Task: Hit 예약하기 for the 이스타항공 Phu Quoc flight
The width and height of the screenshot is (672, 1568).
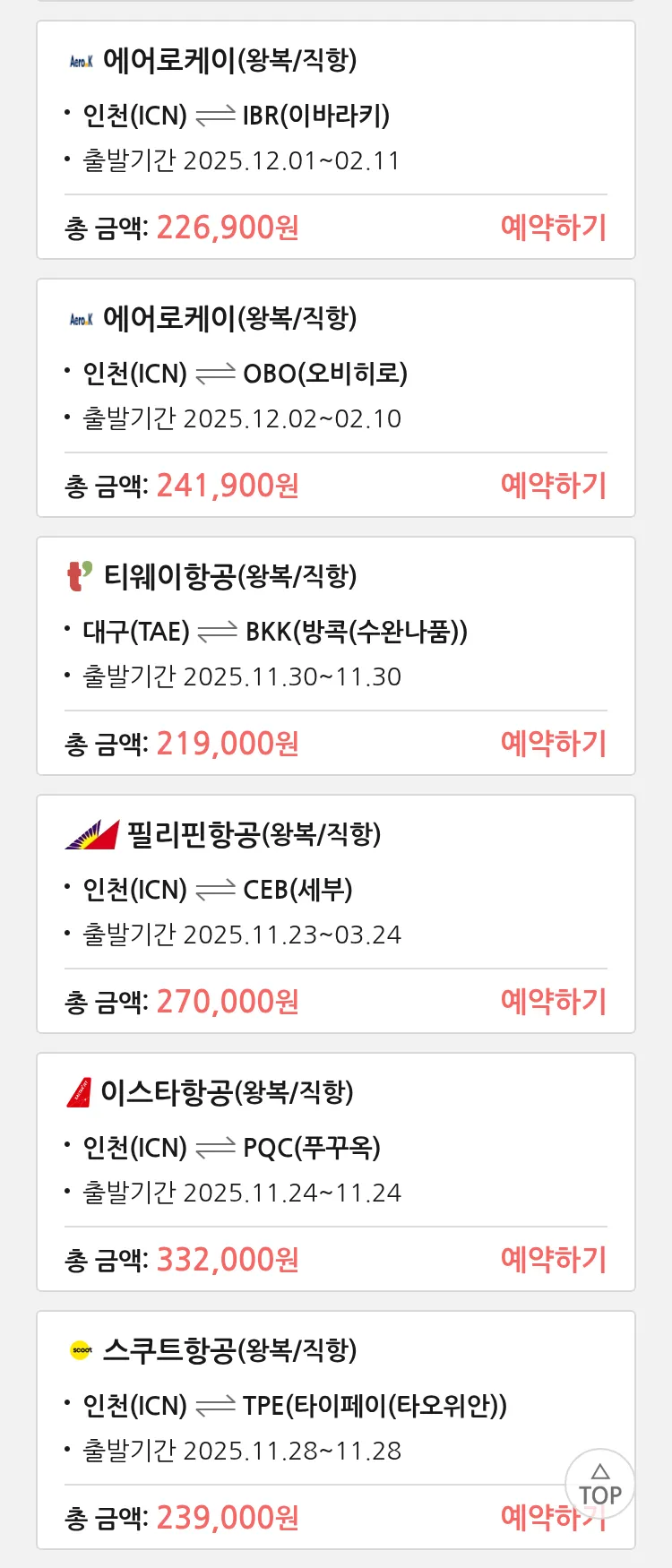Action: (x=553, y=1260)
